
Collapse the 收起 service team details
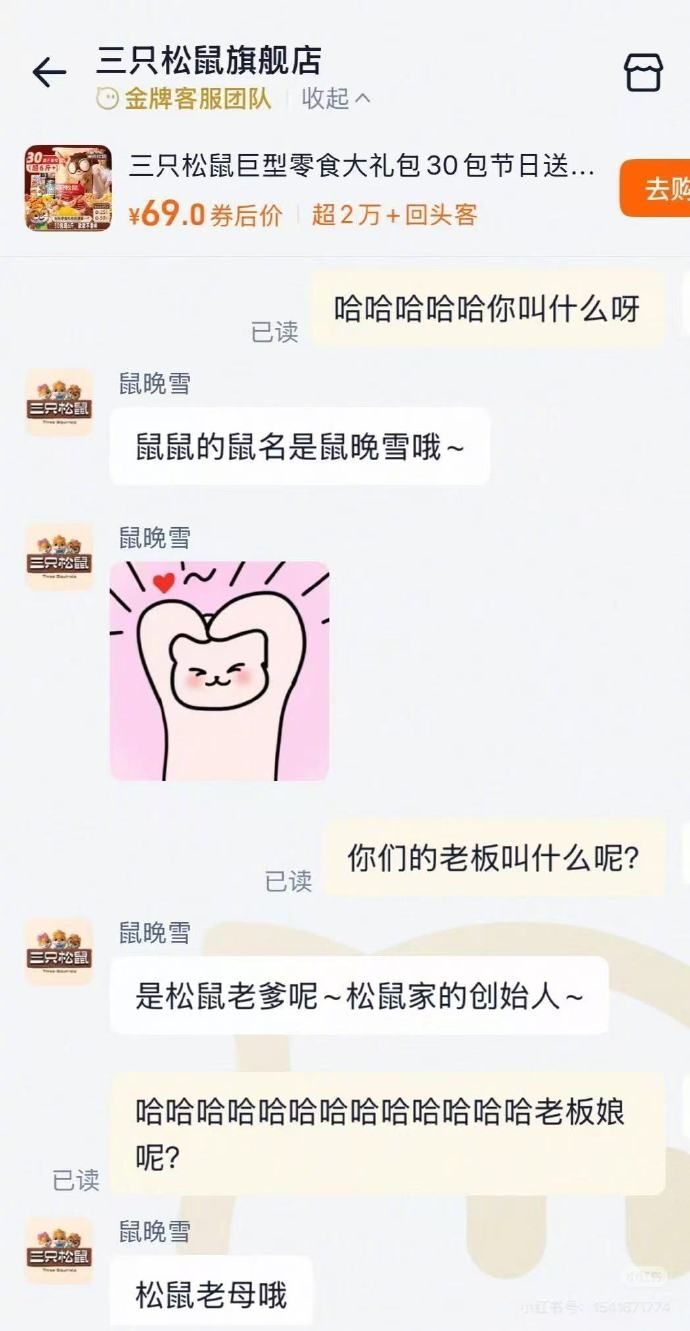click(336, 98)
